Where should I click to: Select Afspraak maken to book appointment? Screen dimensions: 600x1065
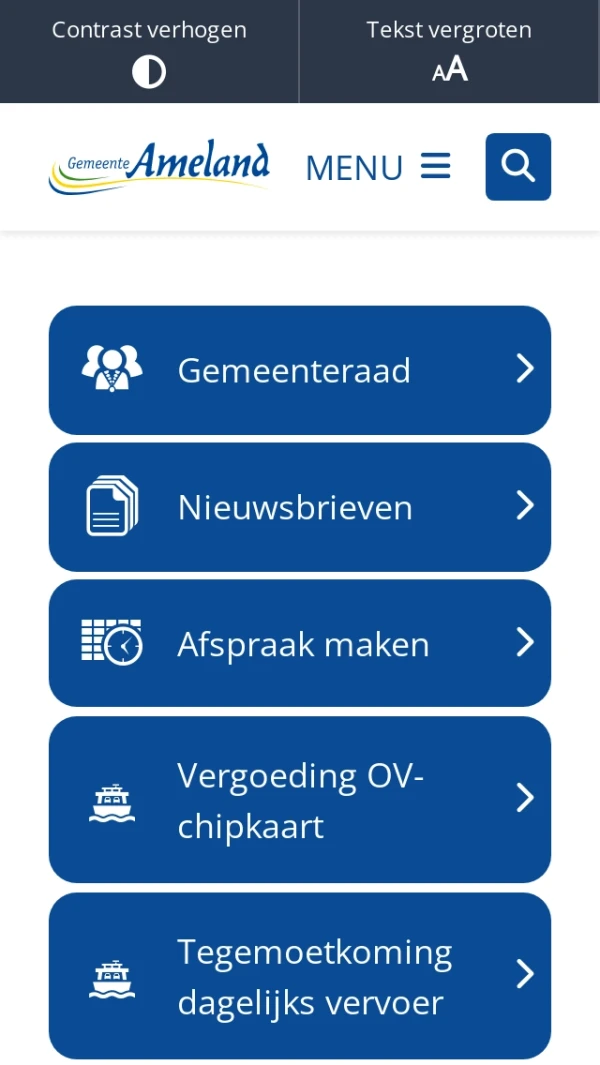[x=299, y=643]
